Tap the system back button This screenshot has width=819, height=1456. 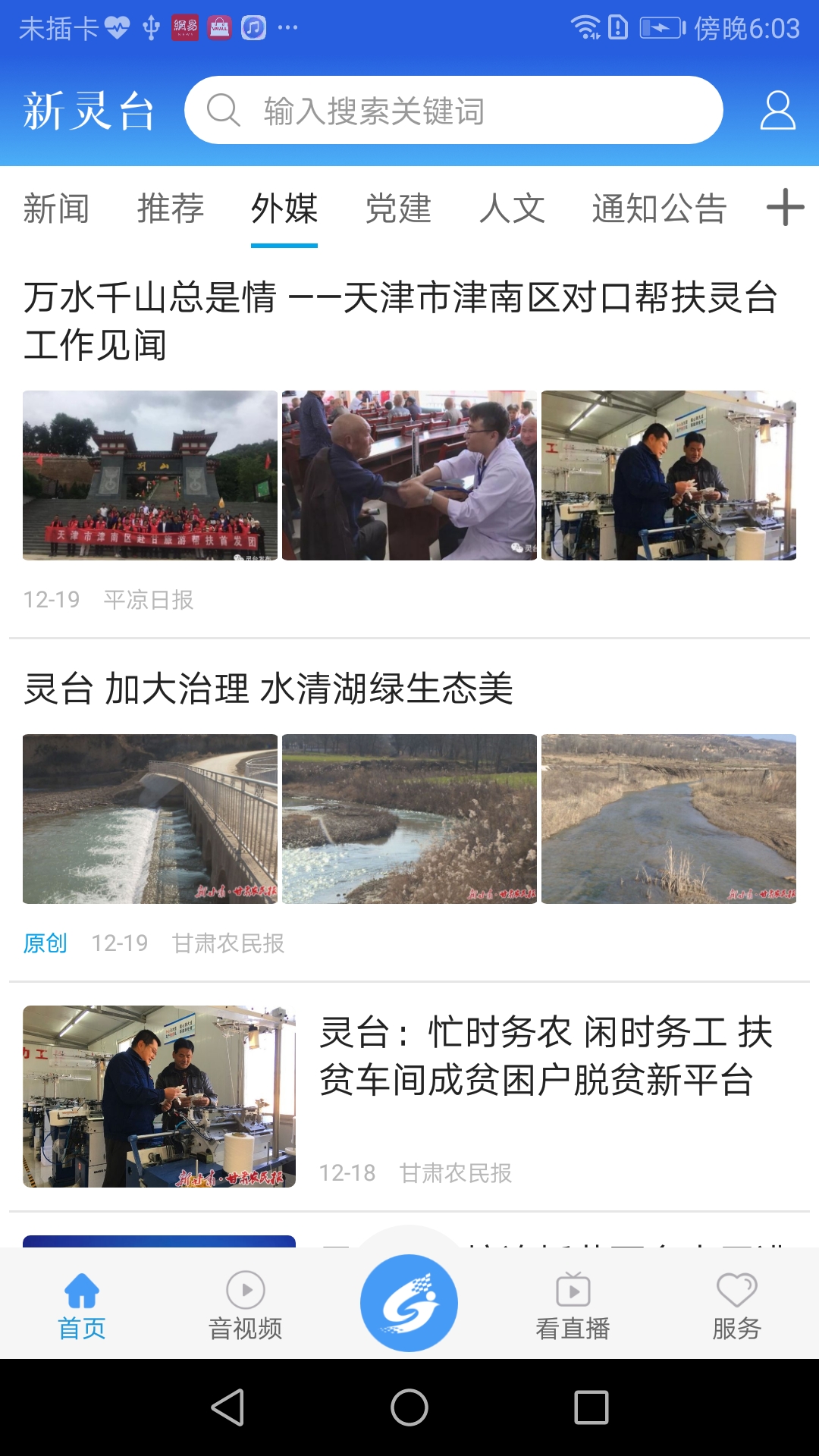tap(227, 1407)
